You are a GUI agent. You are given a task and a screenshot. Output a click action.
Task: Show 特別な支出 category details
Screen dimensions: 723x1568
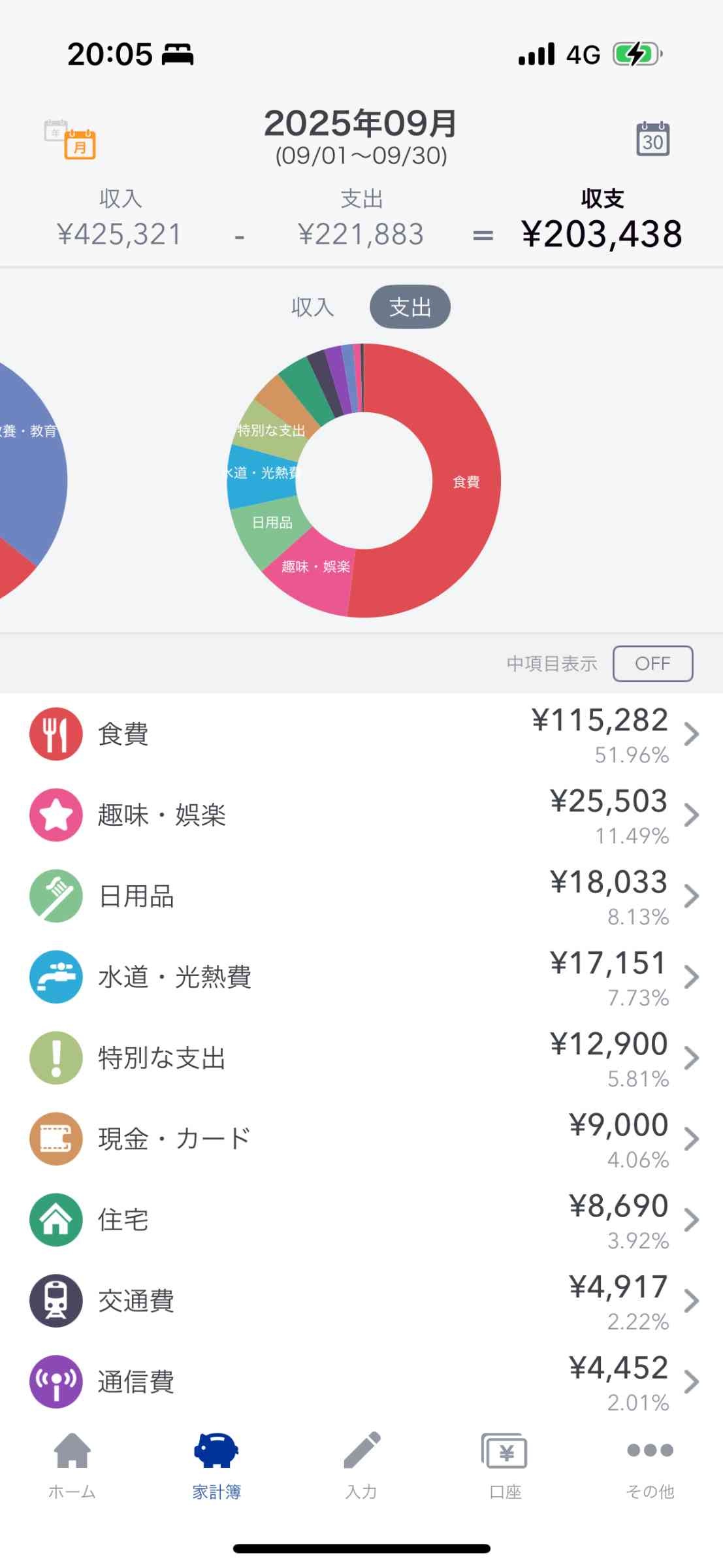(361, 1058)
